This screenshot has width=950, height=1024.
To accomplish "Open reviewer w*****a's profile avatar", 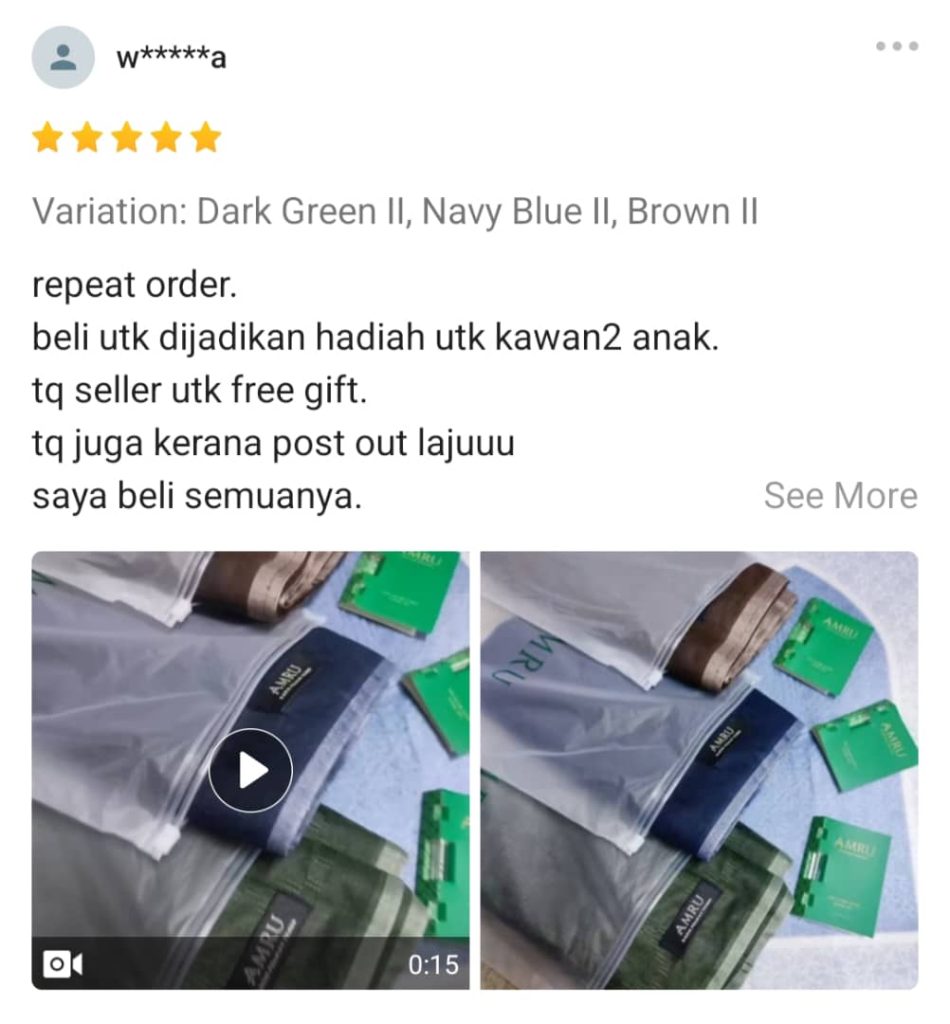I will click(63, 57).
